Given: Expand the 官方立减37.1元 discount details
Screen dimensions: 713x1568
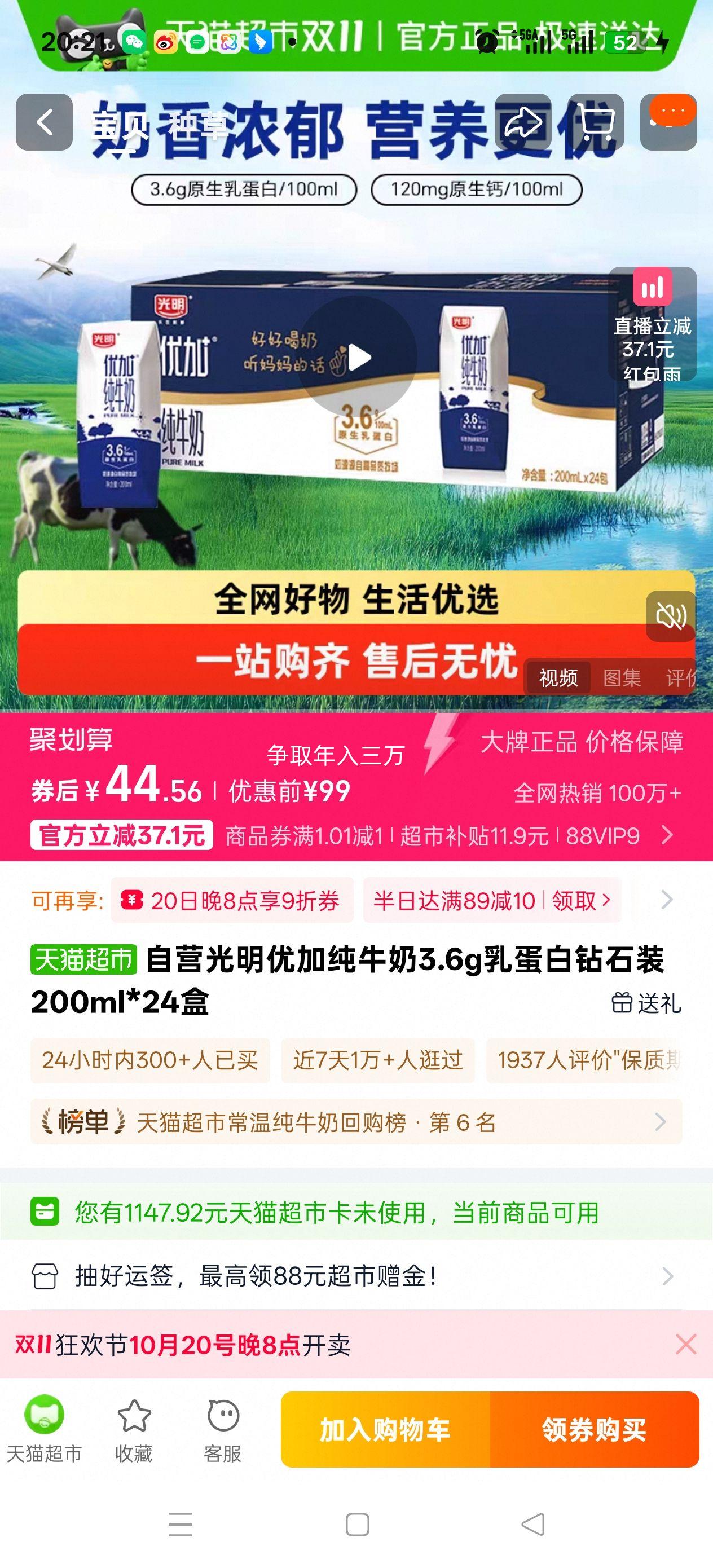Looking at the screenshot, I should [x=667, y=835].
